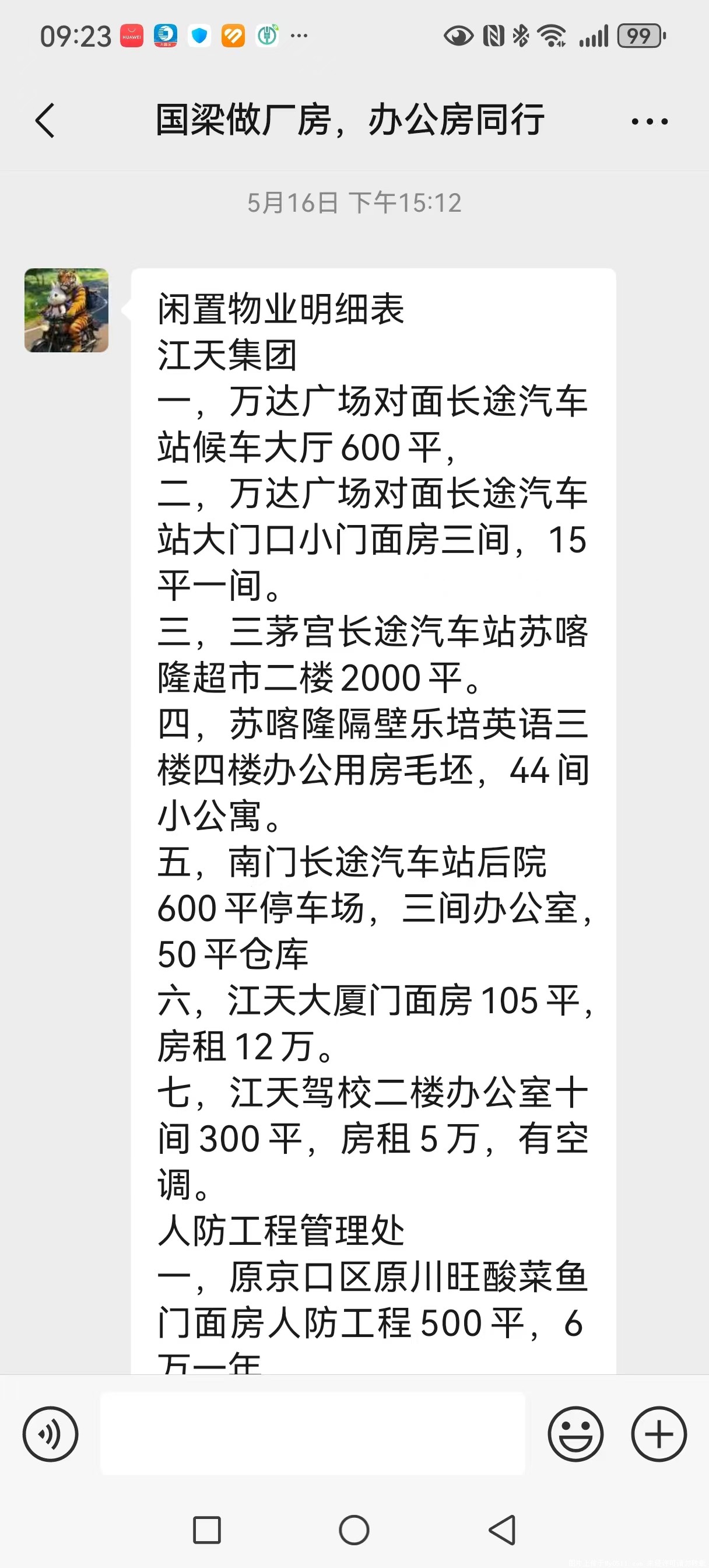Screen dimensions: 709x1568
Task: Go to the system home screen
Action: click(354, 1530)
